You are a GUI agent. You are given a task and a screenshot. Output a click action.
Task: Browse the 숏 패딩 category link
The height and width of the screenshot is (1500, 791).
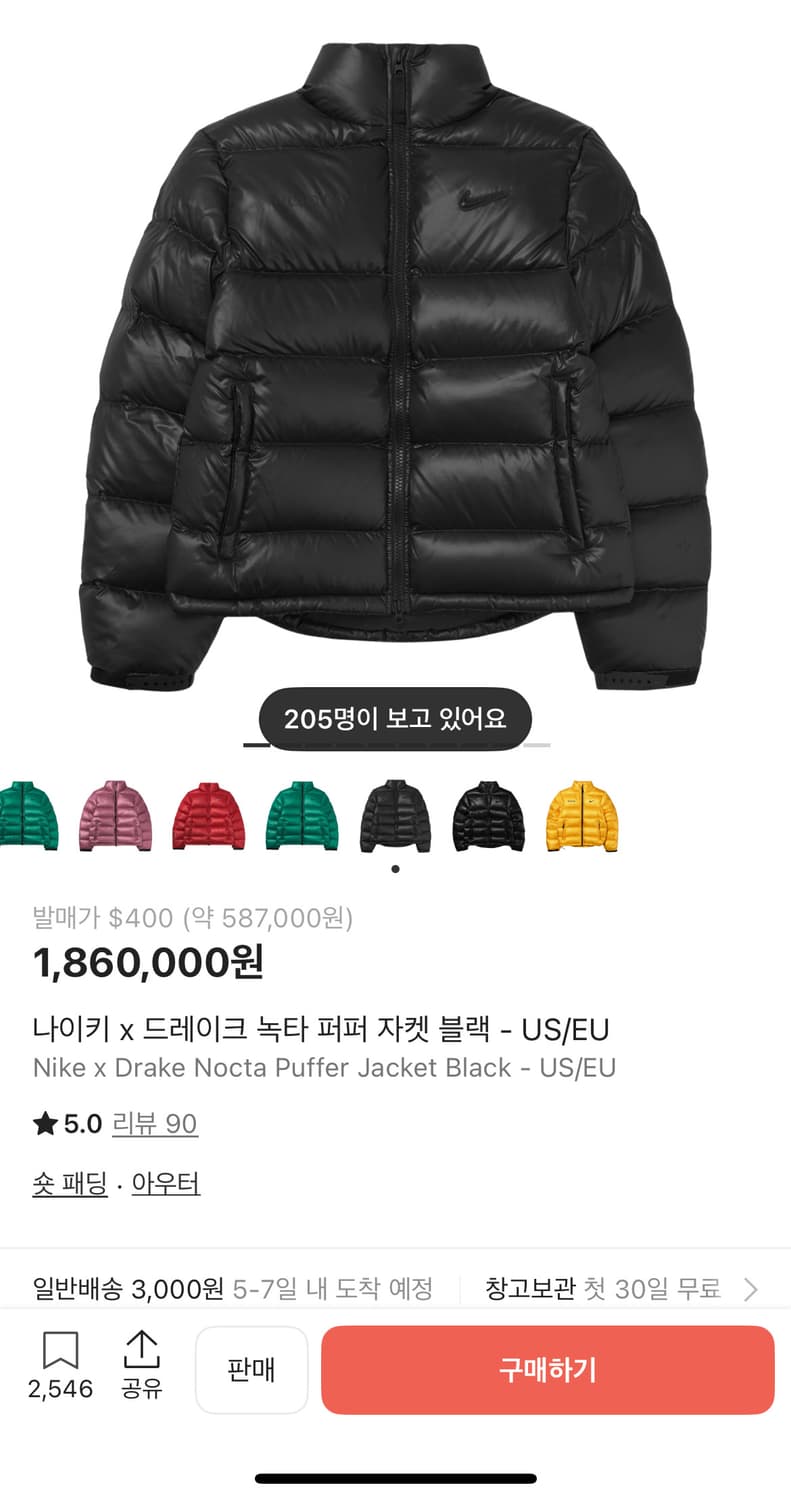68,1182
